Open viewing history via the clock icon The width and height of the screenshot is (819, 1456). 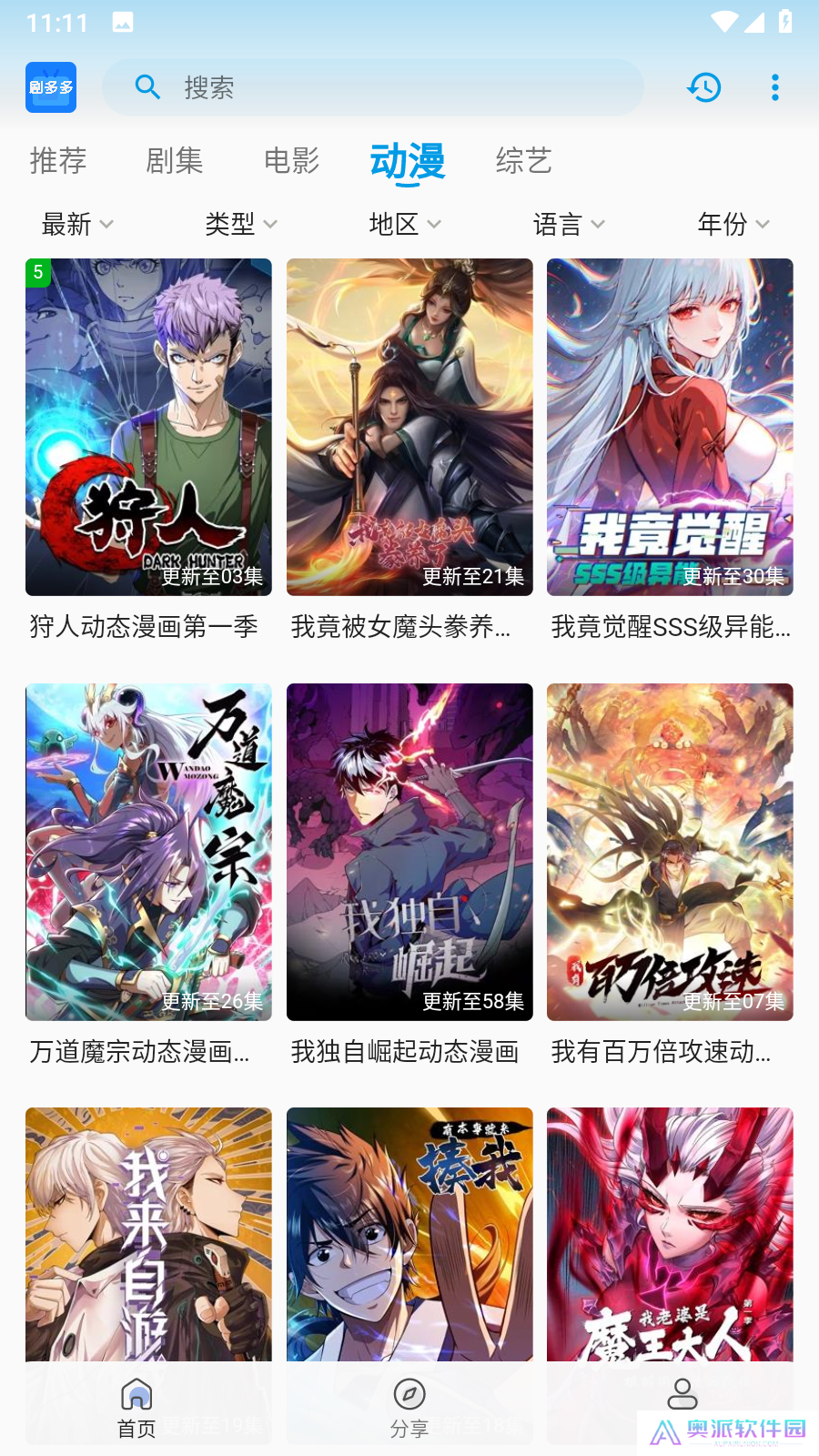click(x=703, y=87)
